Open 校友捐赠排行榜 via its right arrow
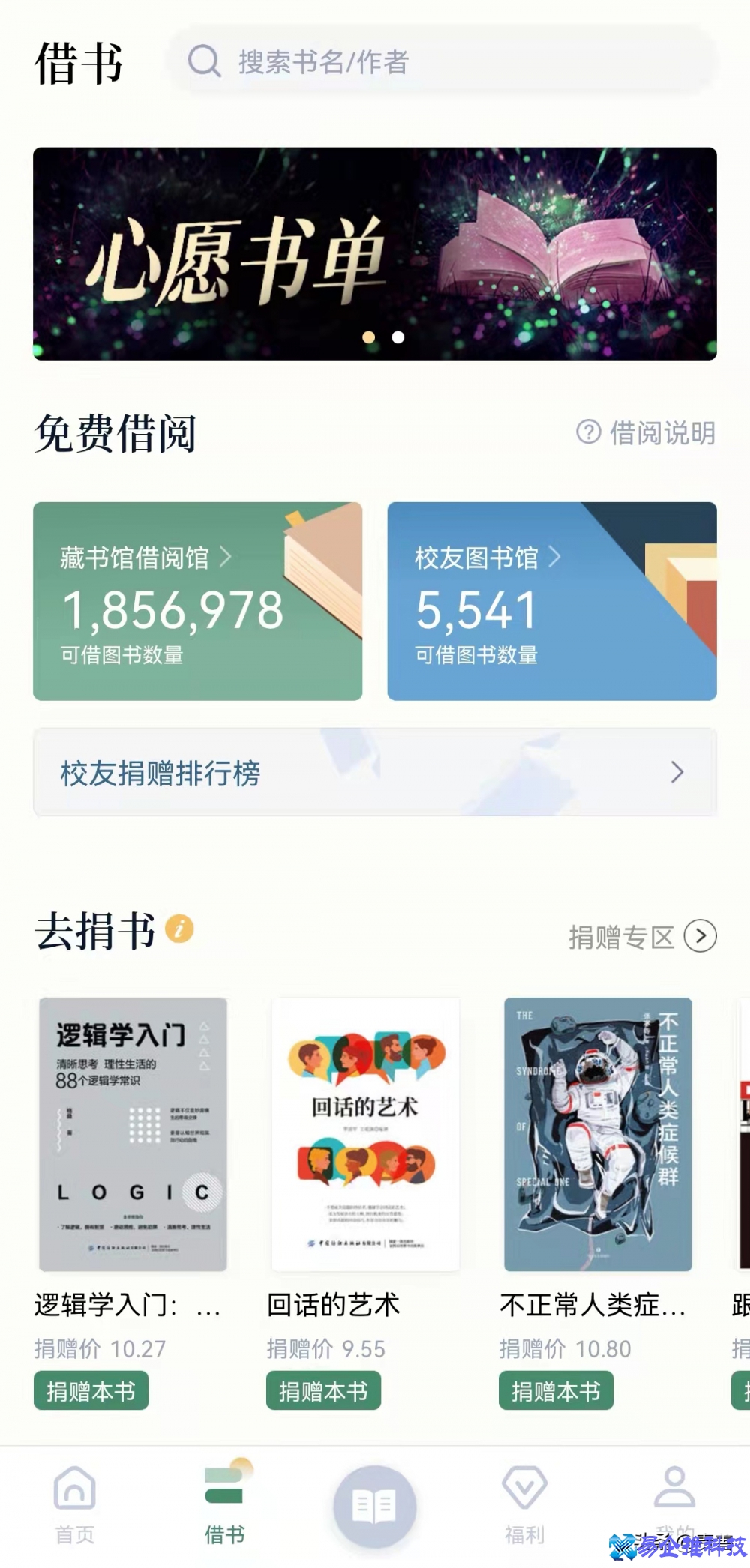The height and width of the screenshot is (1568, 750). pos(676,771)
